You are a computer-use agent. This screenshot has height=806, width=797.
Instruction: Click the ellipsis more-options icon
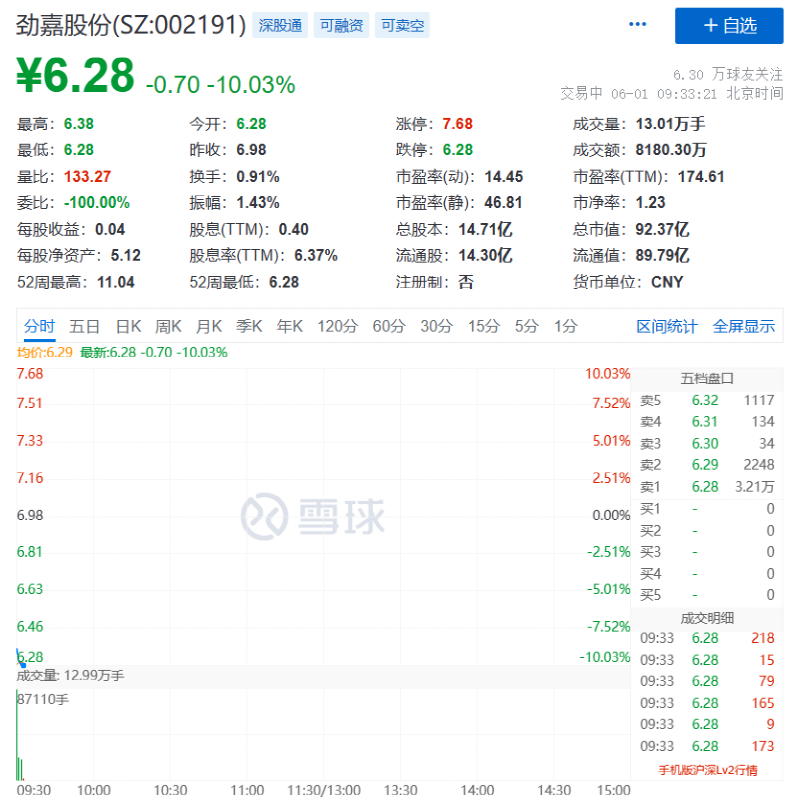pos(637,24)
